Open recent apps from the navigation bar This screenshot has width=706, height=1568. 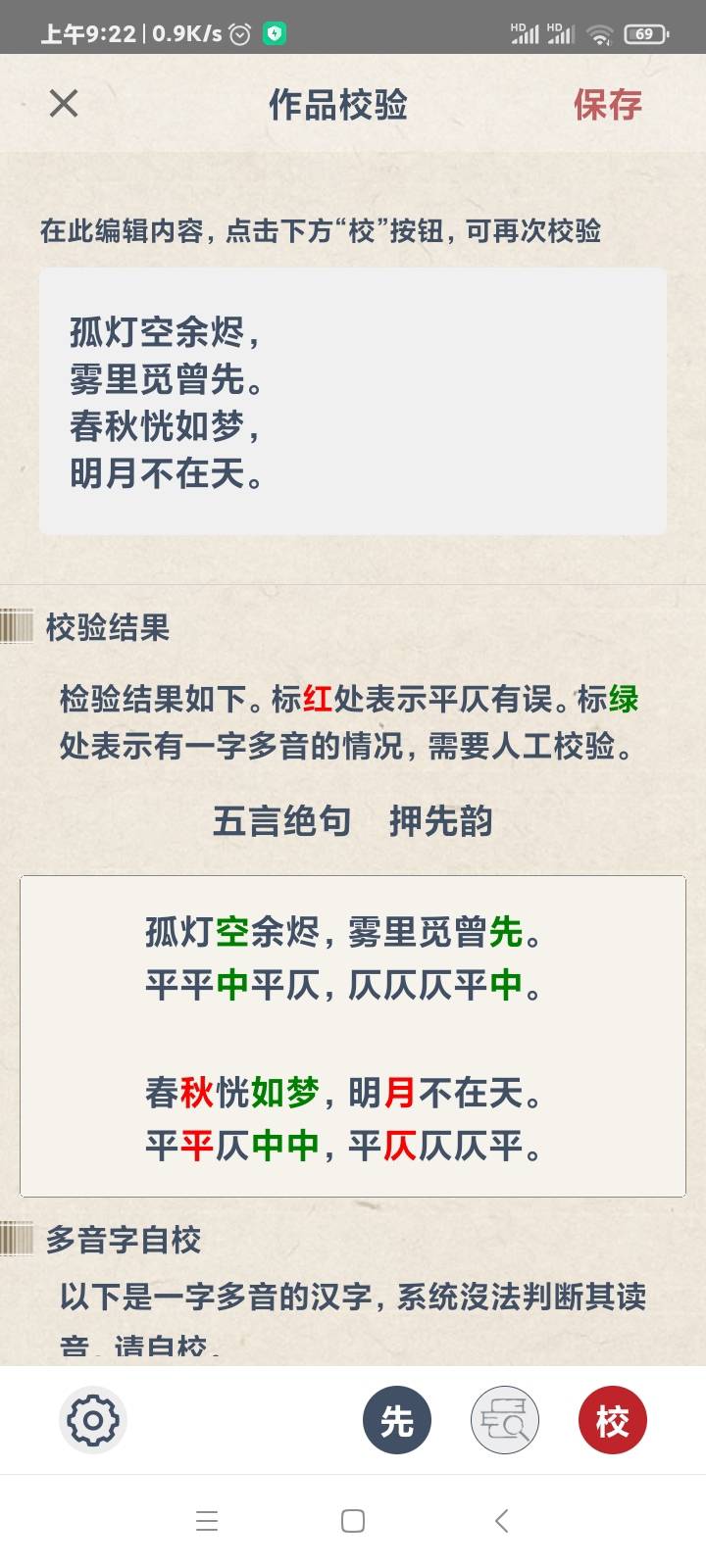point(207,1521)
